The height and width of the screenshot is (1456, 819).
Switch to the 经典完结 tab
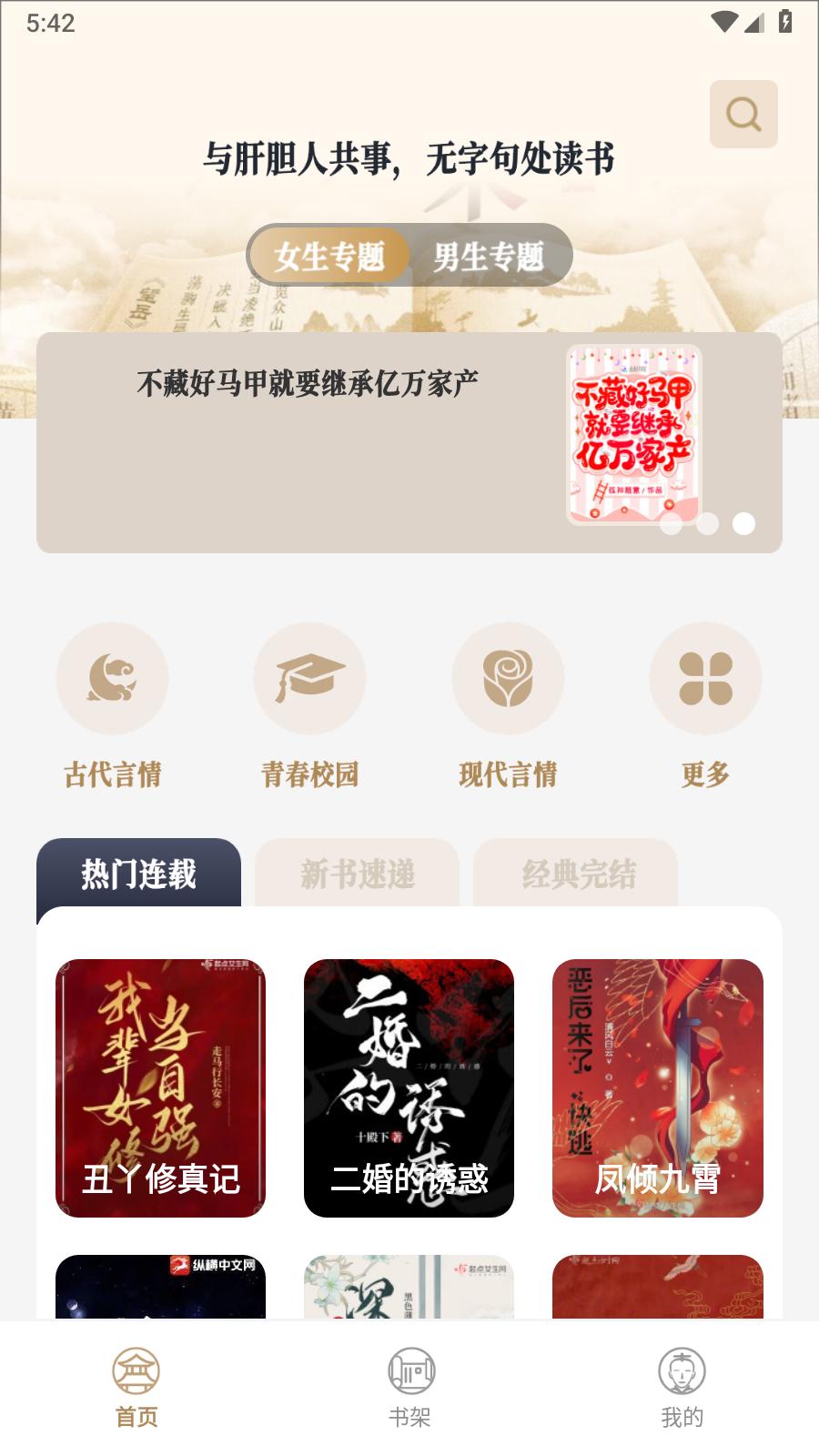(574, 872)
